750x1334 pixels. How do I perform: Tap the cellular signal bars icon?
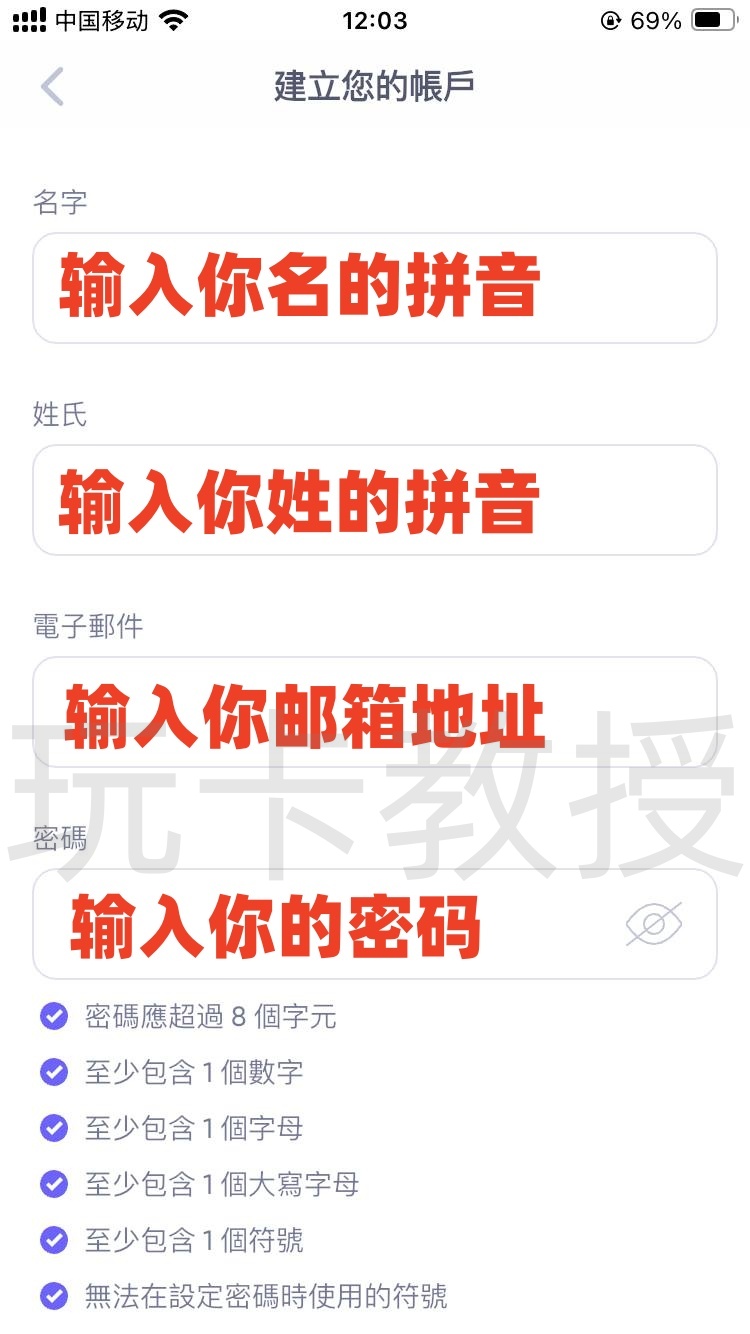30,19
